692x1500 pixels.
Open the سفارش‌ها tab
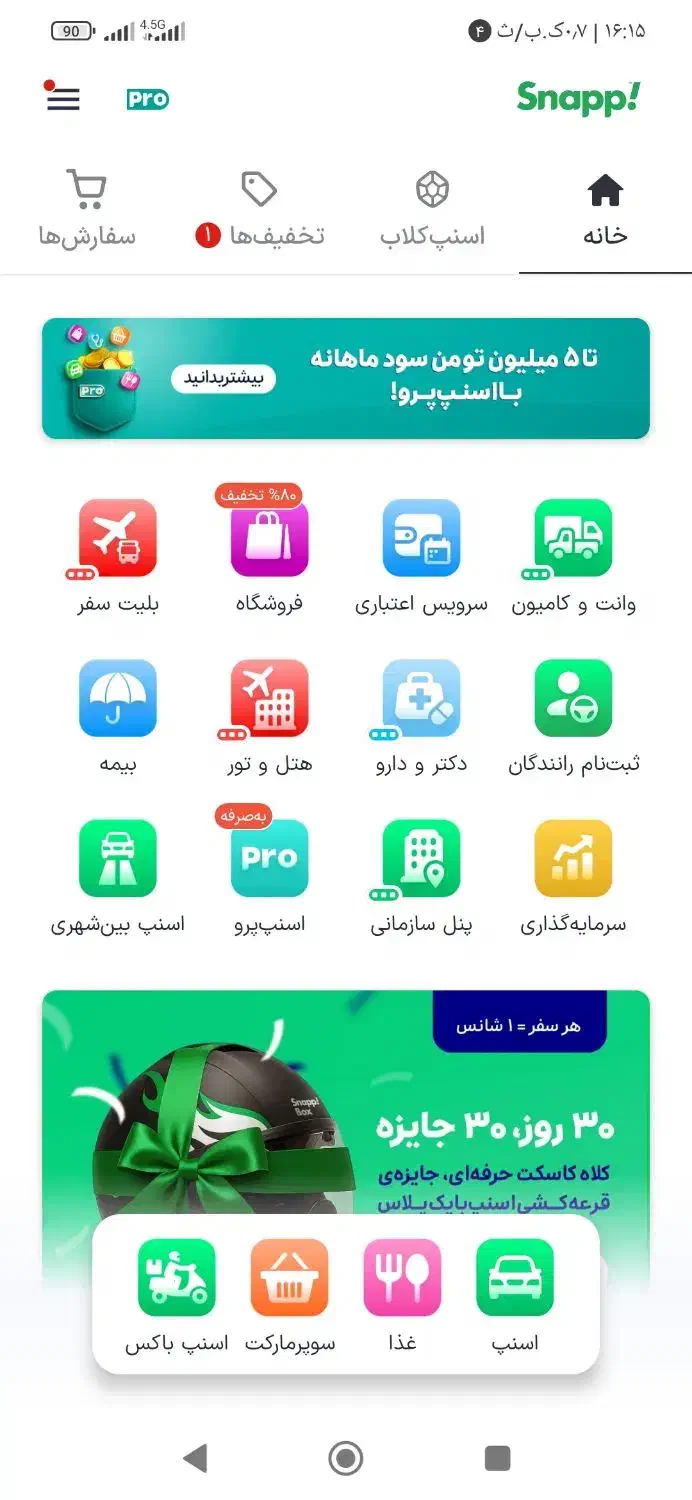87,210
